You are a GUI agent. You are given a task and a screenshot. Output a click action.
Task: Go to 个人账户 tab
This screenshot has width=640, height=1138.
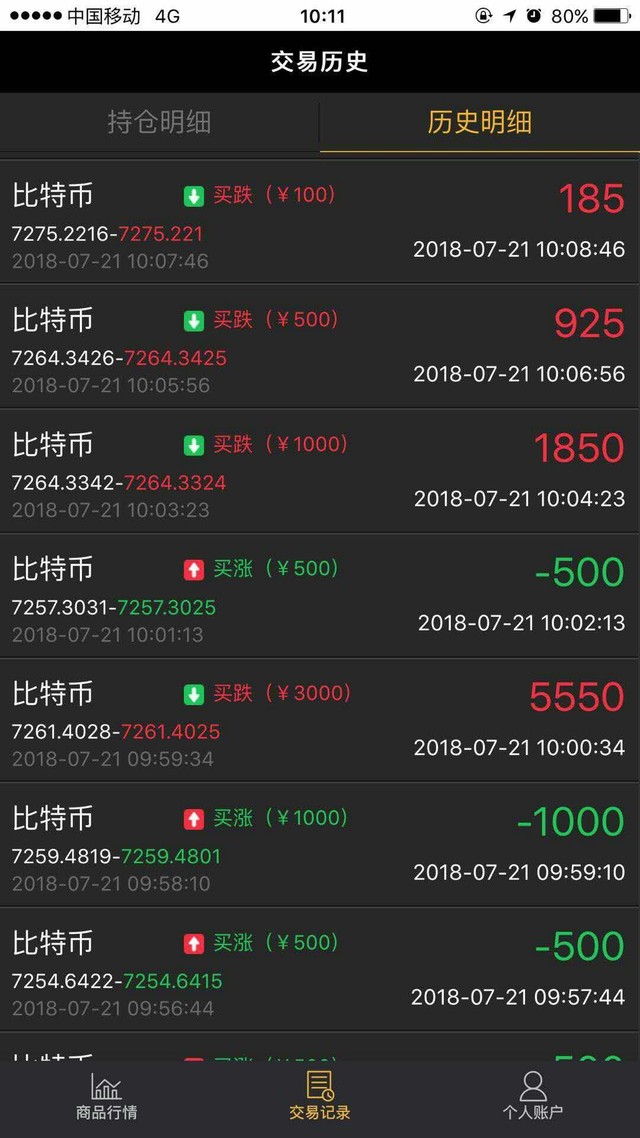point(533,1096)
